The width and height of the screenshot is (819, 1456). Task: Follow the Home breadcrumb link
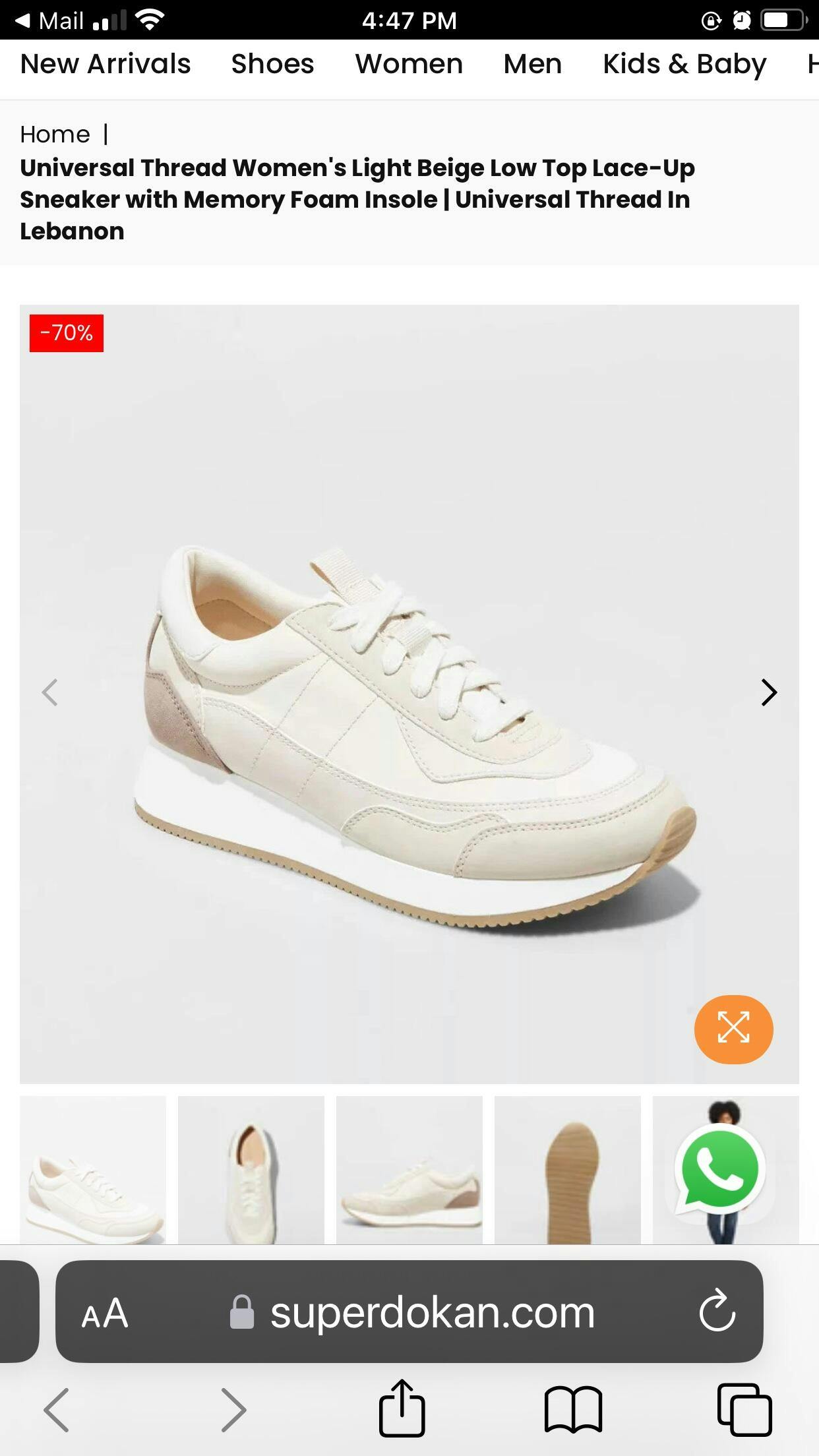coord(55,135)
